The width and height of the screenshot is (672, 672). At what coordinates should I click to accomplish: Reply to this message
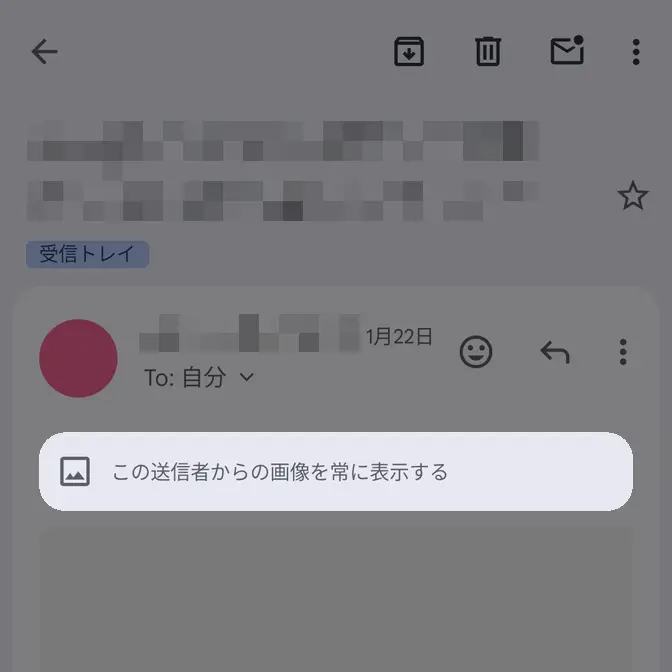(x=554, y=351)
